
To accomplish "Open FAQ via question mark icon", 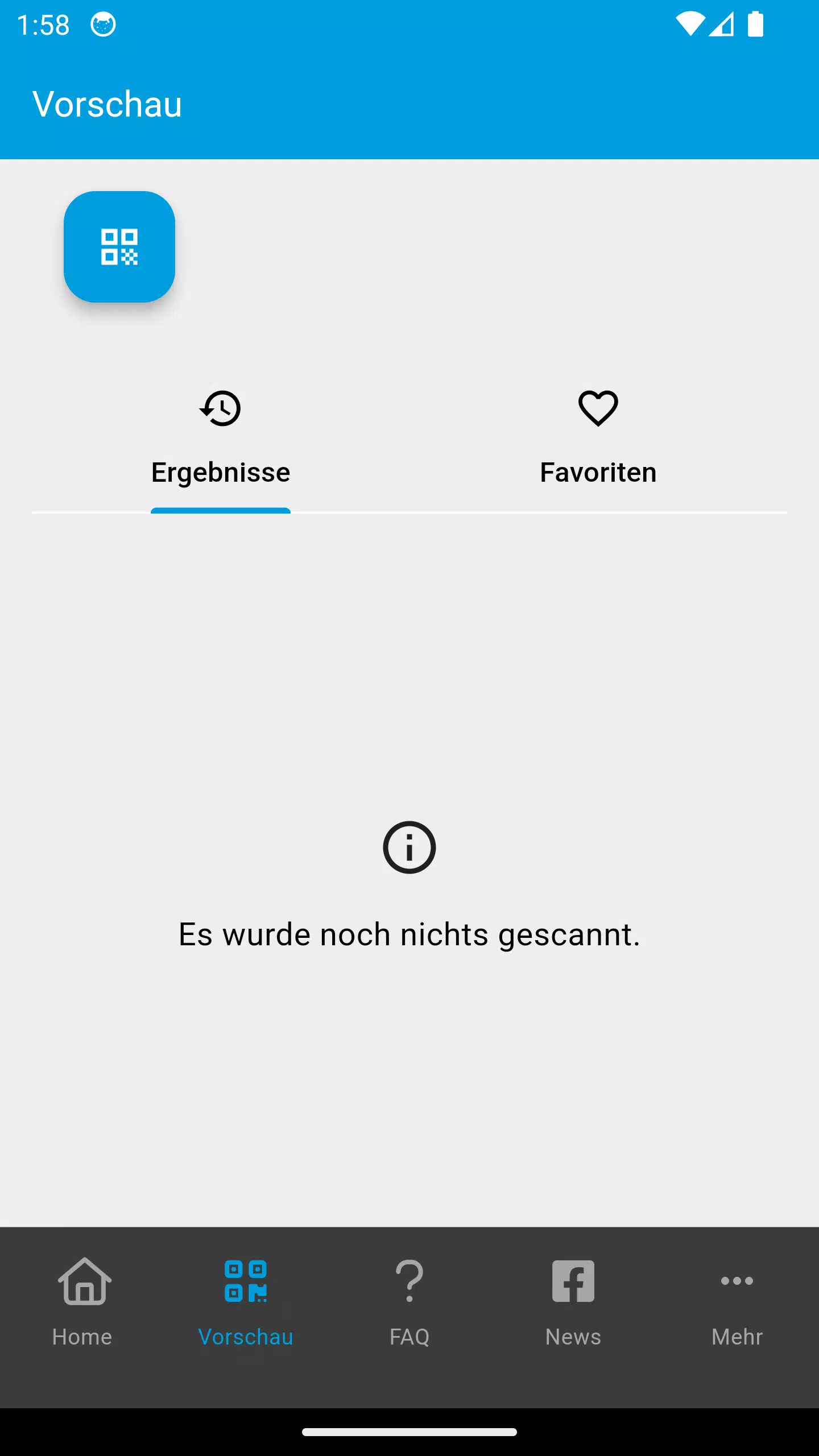I will (x=409, y=1280).
